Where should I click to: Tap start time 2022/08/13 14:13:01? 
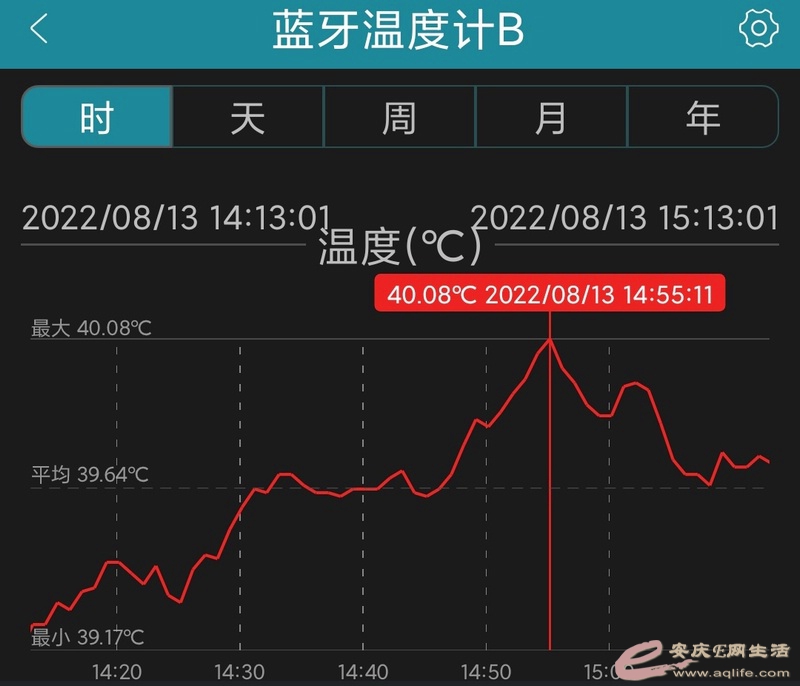[x=176, y=218]
